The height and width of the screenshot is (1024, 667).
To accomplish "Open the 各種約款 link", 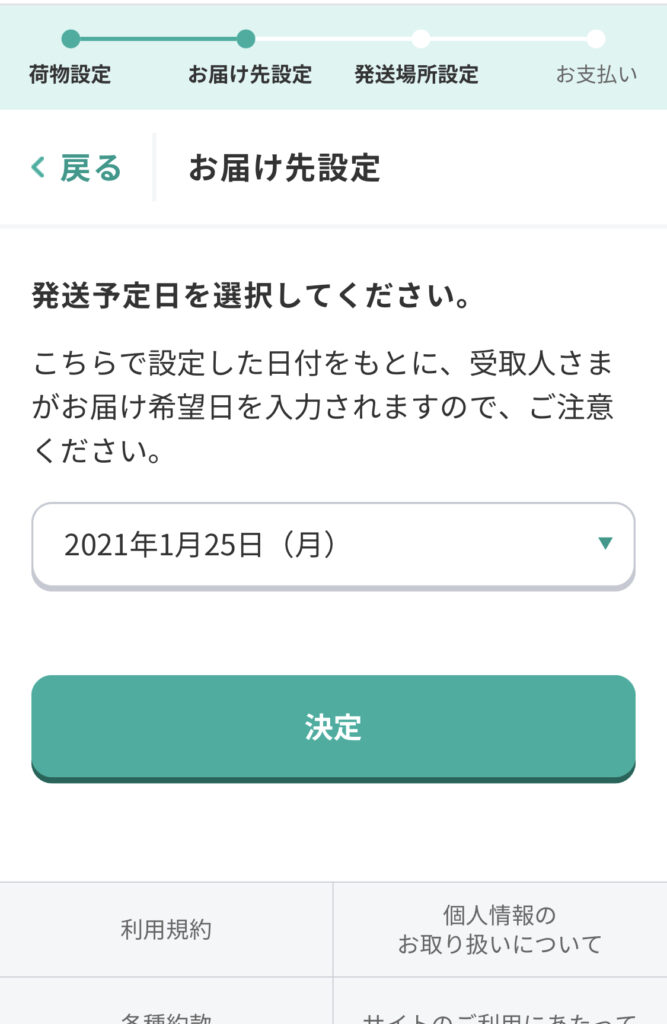I will 166,1012.
